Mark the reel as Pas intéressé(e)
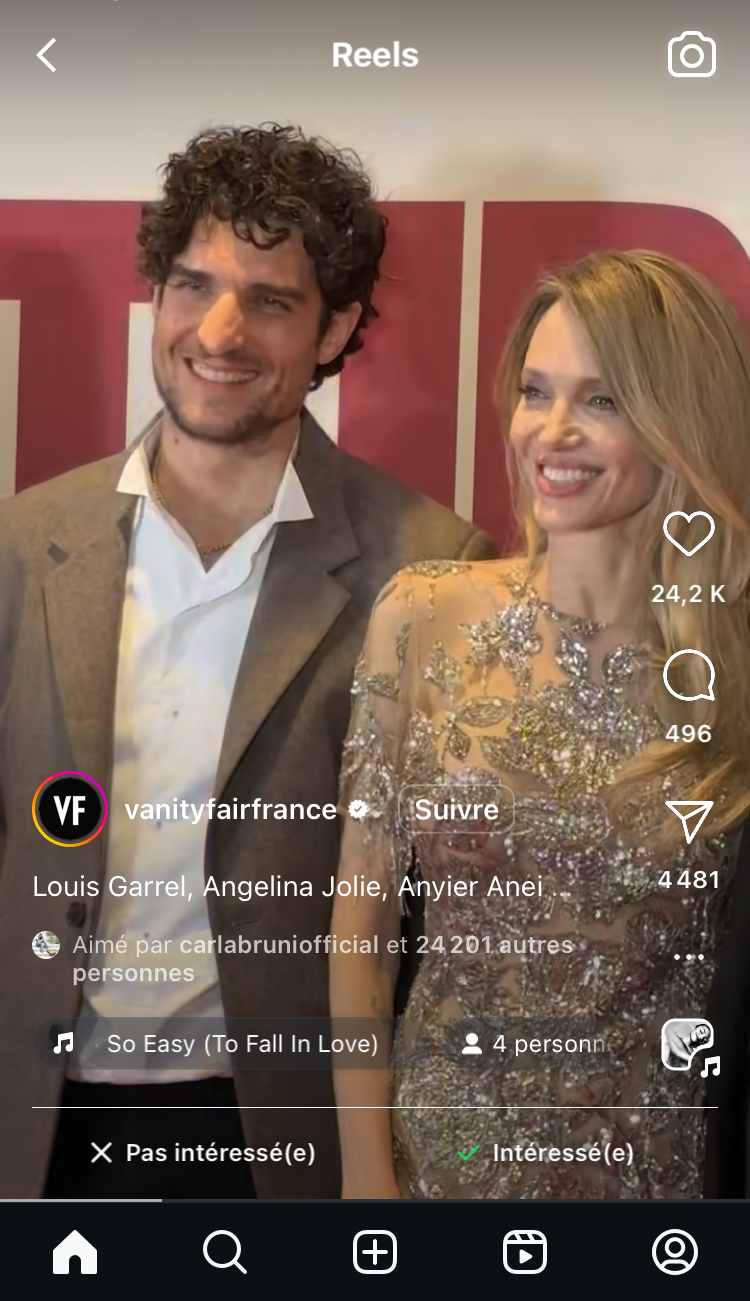 point(203,1153)
